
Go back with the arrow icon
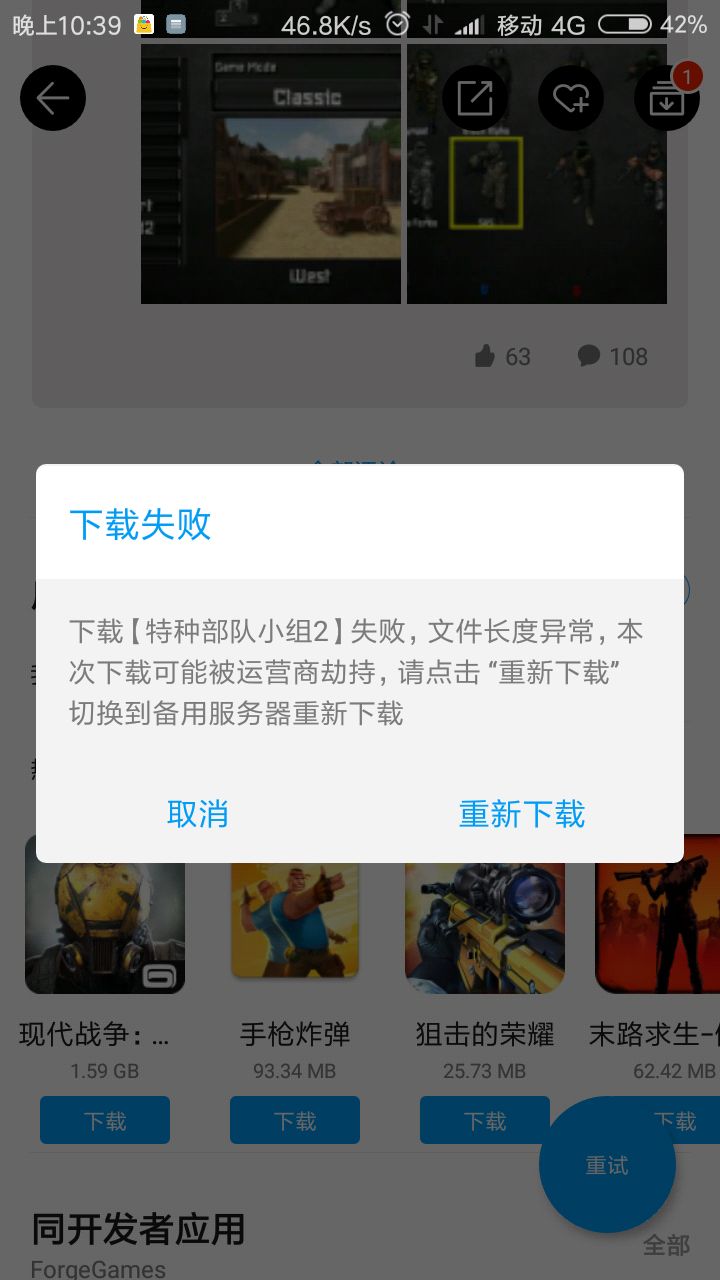(x=53, y=98)
